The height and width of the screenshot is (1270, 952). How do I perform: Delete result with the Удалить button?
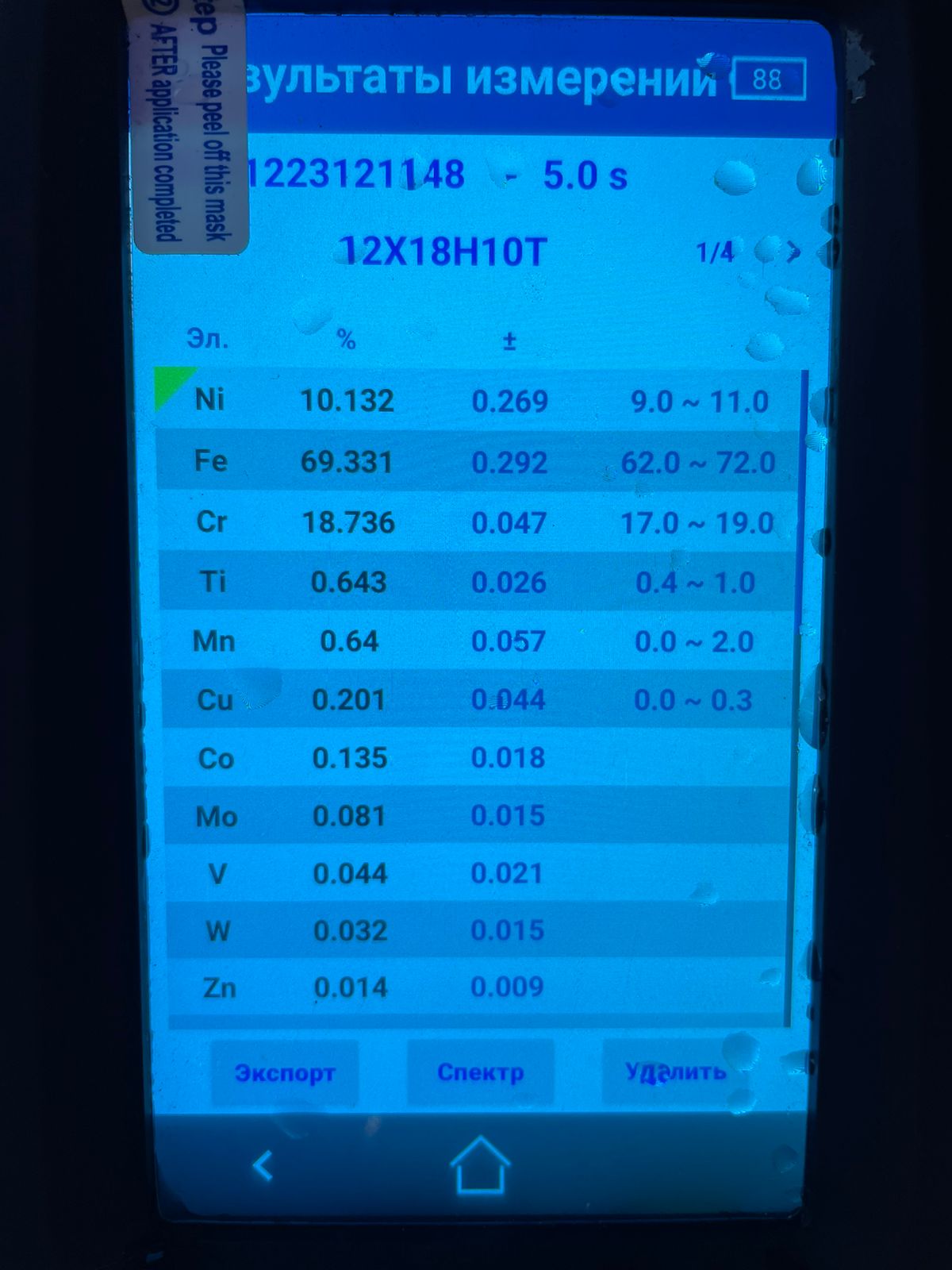tap(675, 1072)
